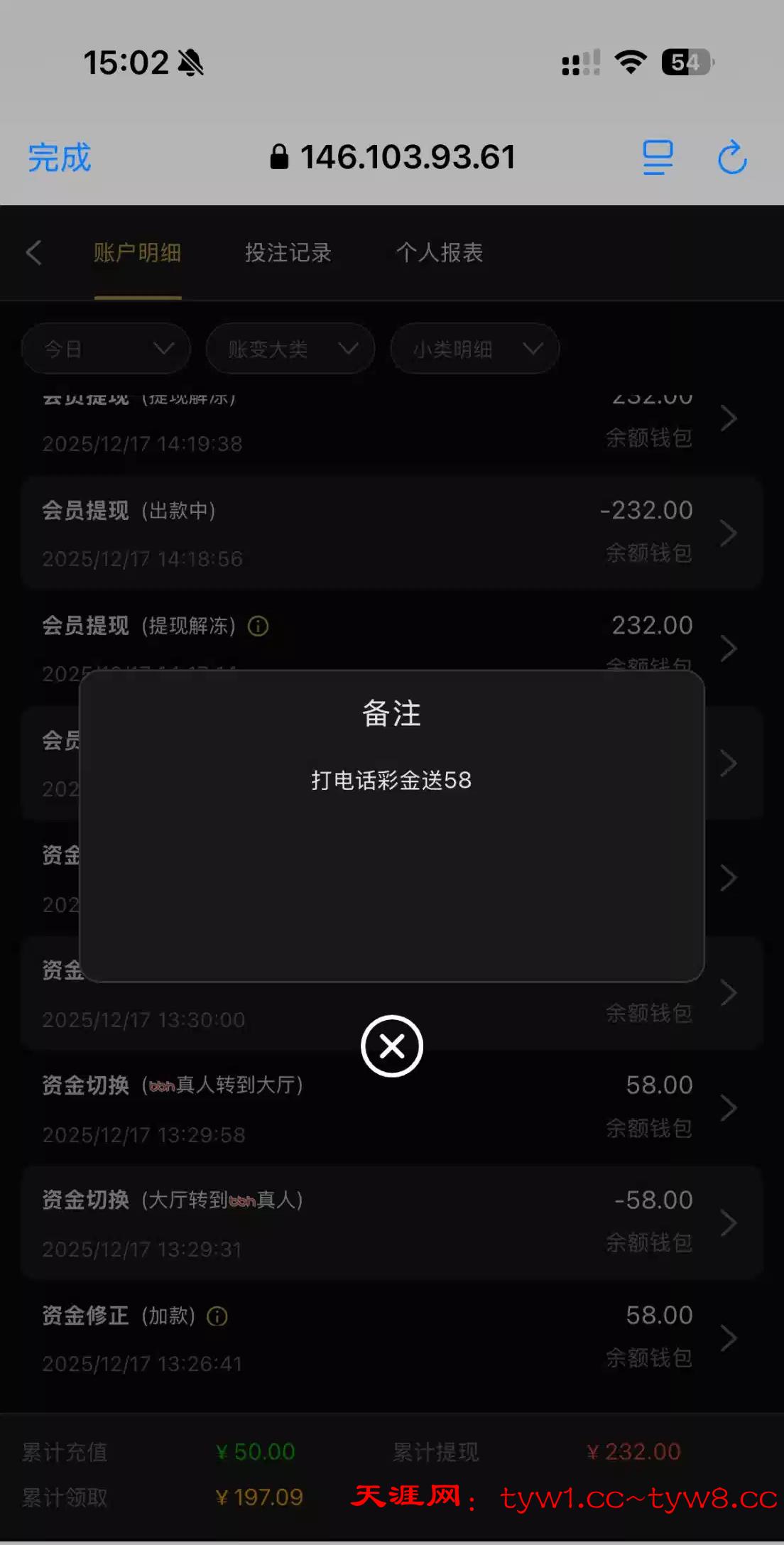
Task: Reload the page with the refresh icon
Action: coord(732,158)
